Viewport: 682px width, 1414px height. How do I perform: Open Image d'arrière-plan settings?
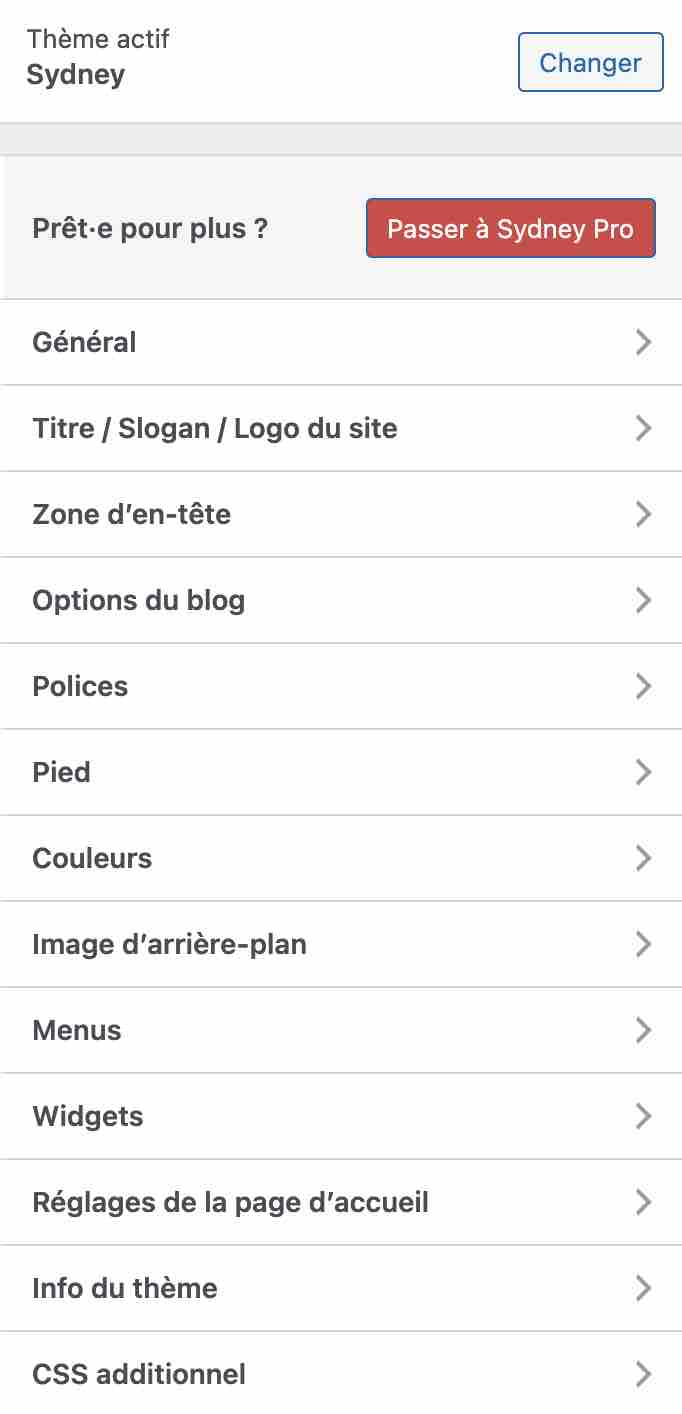[x=340, y=945]
